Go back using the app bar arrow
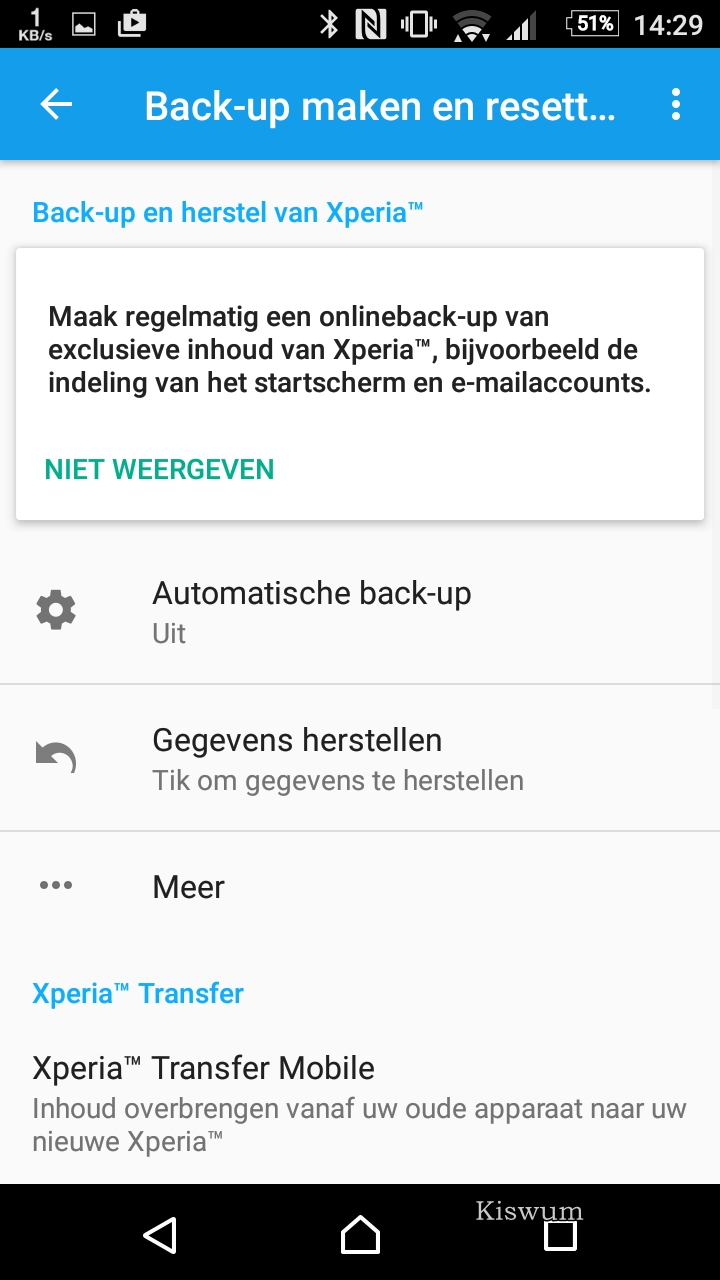The width and height of the screenshot is (720, 1280). (x=56, y=104)
